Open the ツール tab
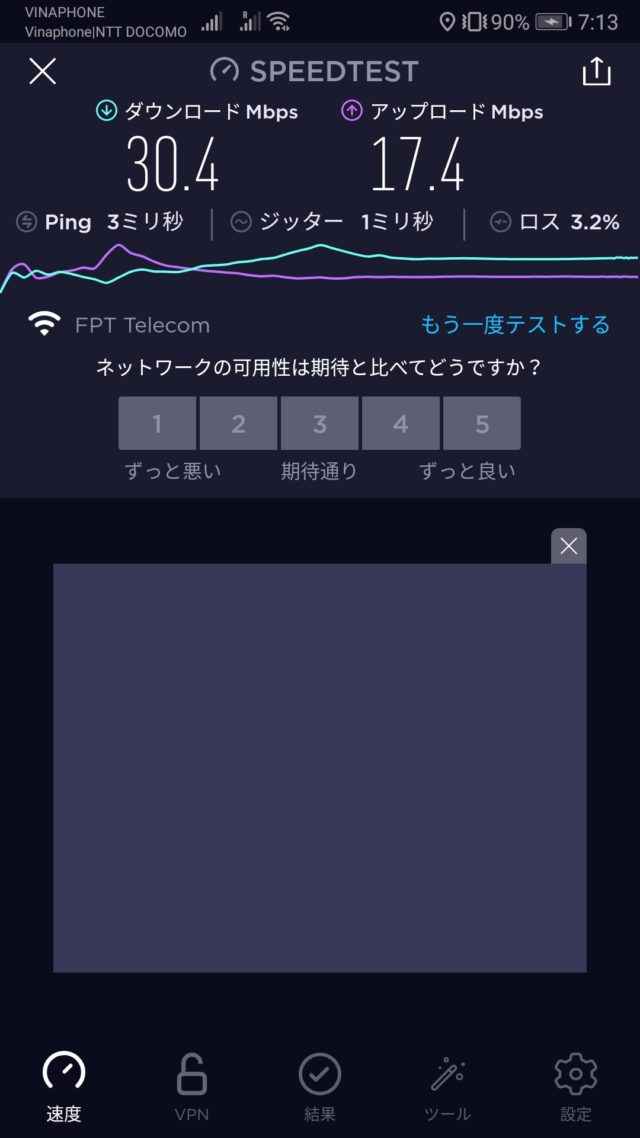 coord(447,1086)
